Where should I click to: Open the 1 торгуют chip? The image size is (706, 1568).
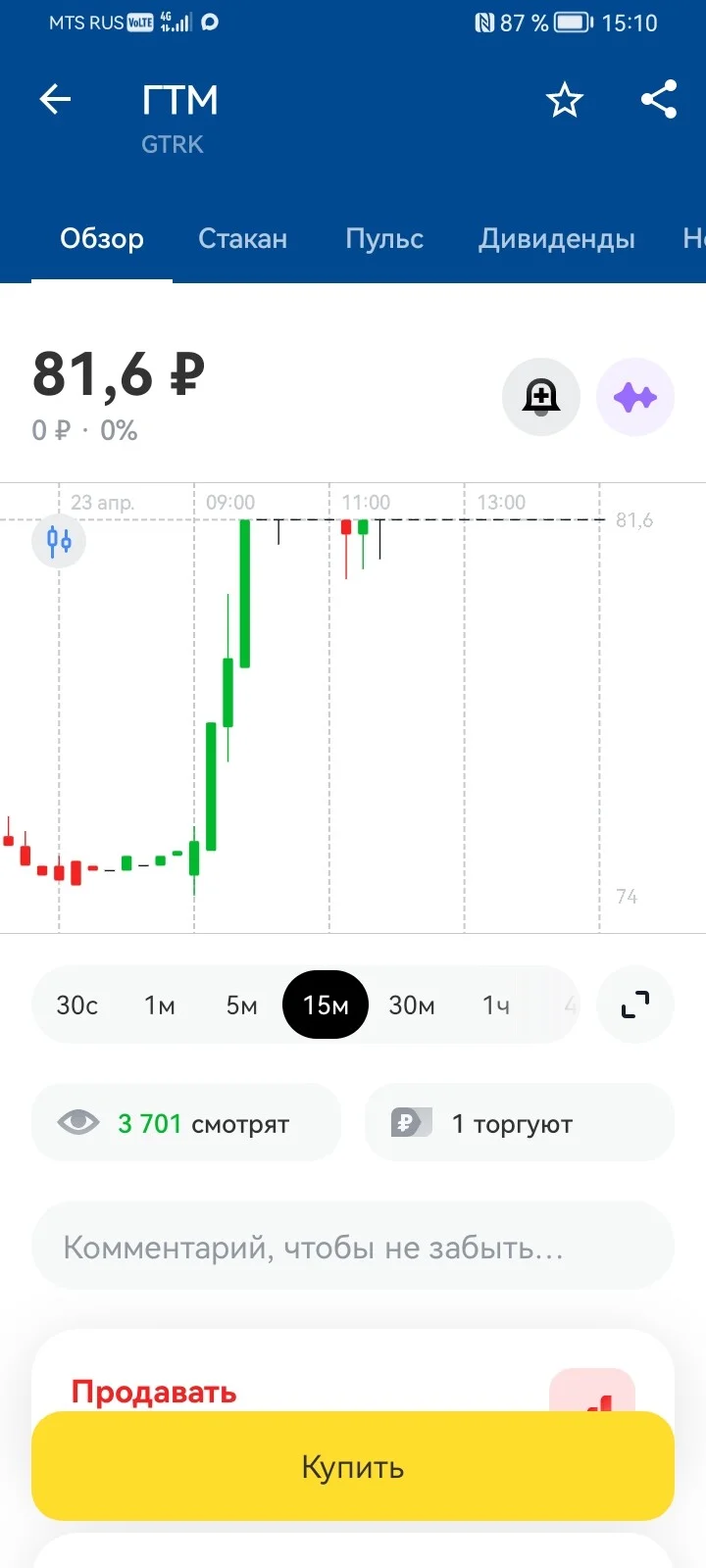520,1122
